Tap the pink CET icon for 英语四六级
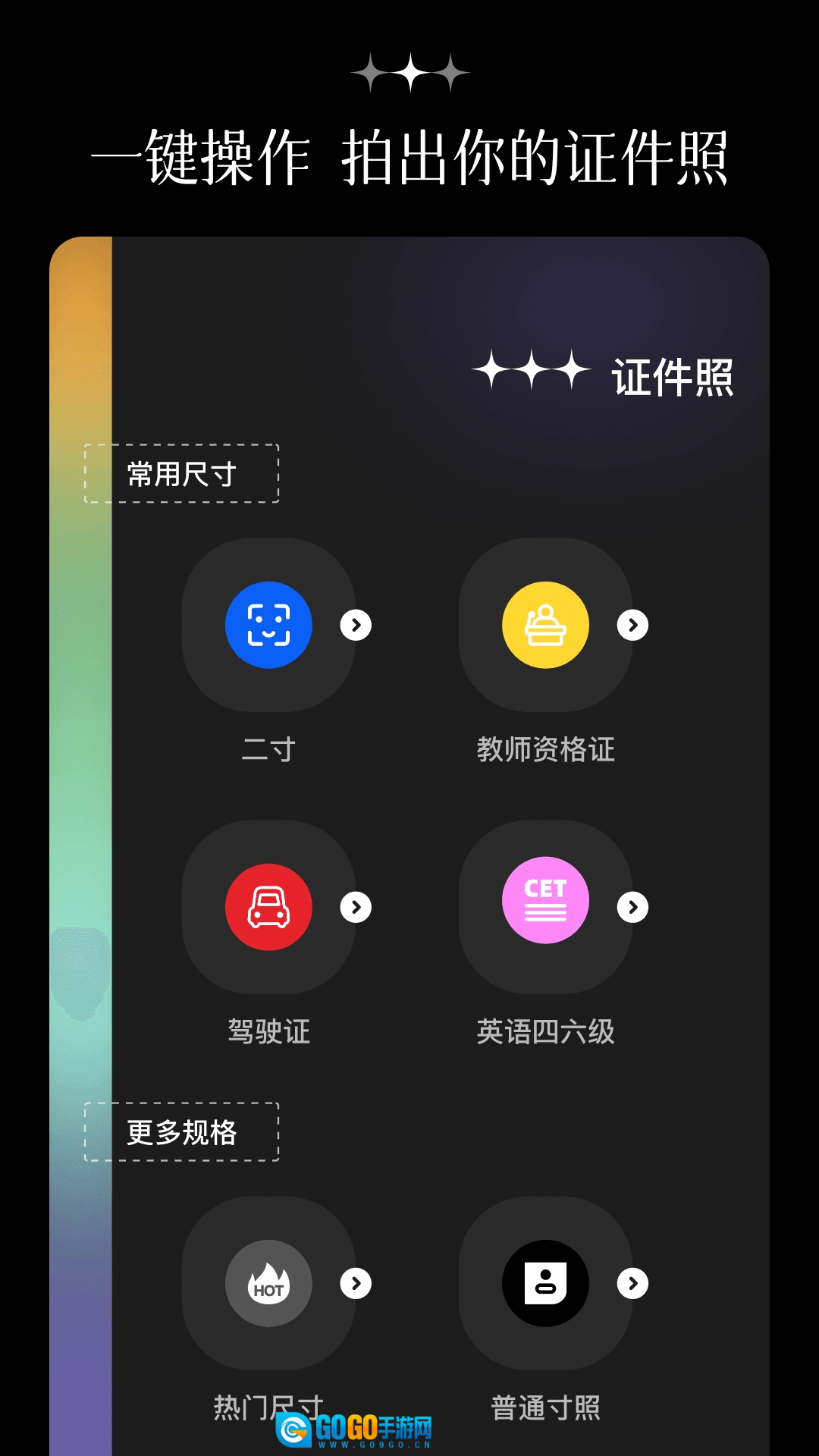819x1456 pixels. [x=545, y=901]
